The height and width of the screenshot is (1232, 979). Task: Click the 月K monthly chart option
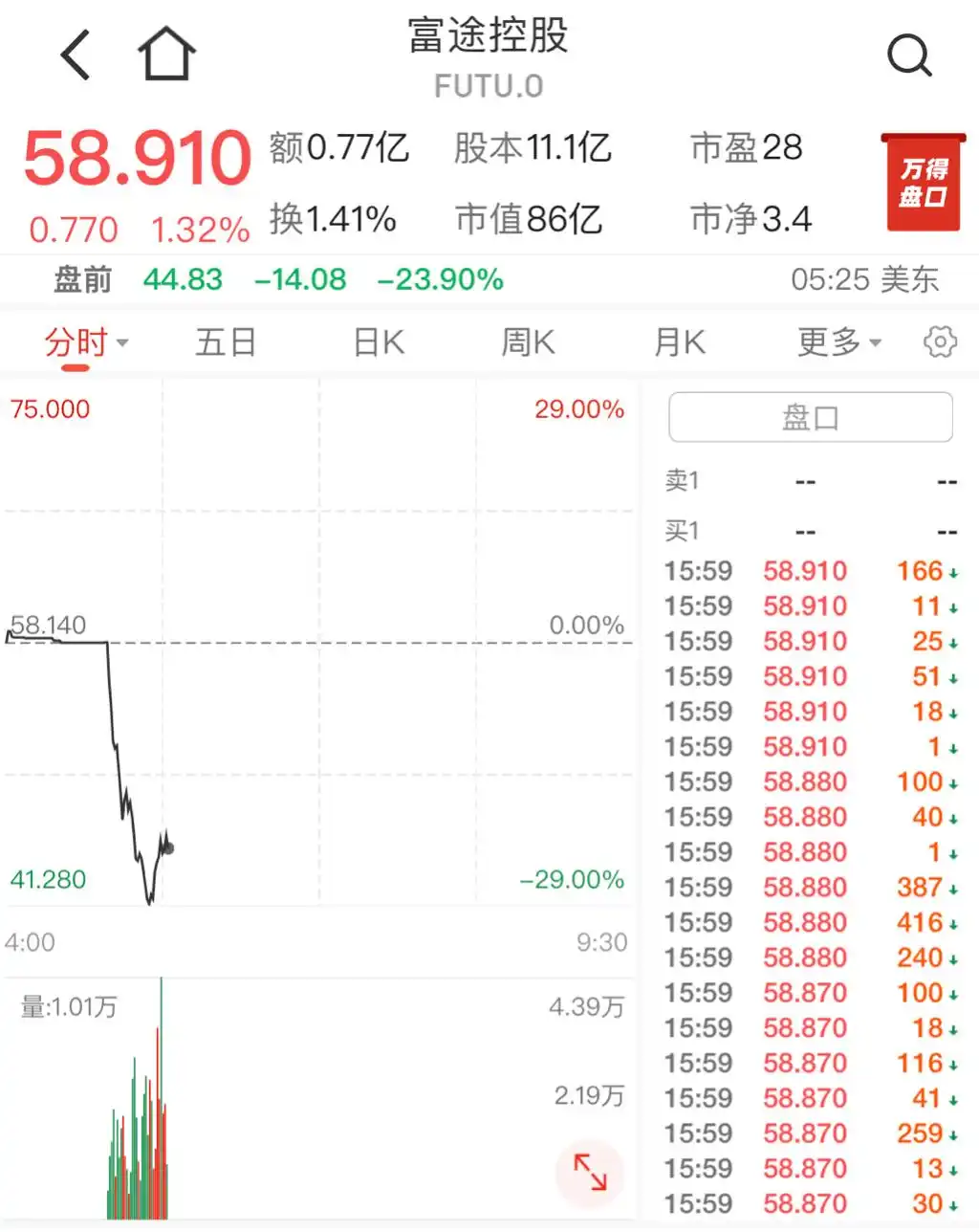point(679,341)
